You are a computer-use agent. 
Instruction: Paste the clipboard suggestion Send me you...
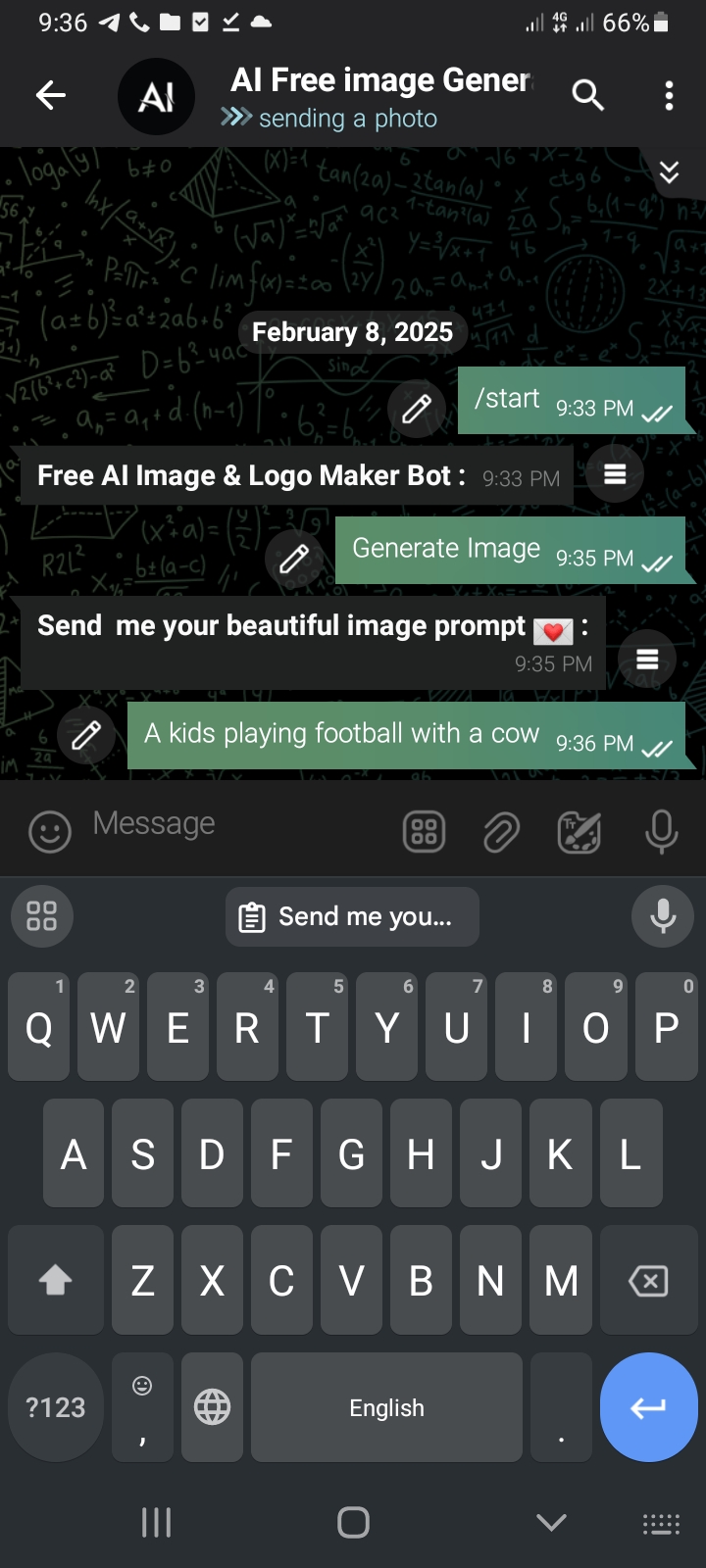352,917
